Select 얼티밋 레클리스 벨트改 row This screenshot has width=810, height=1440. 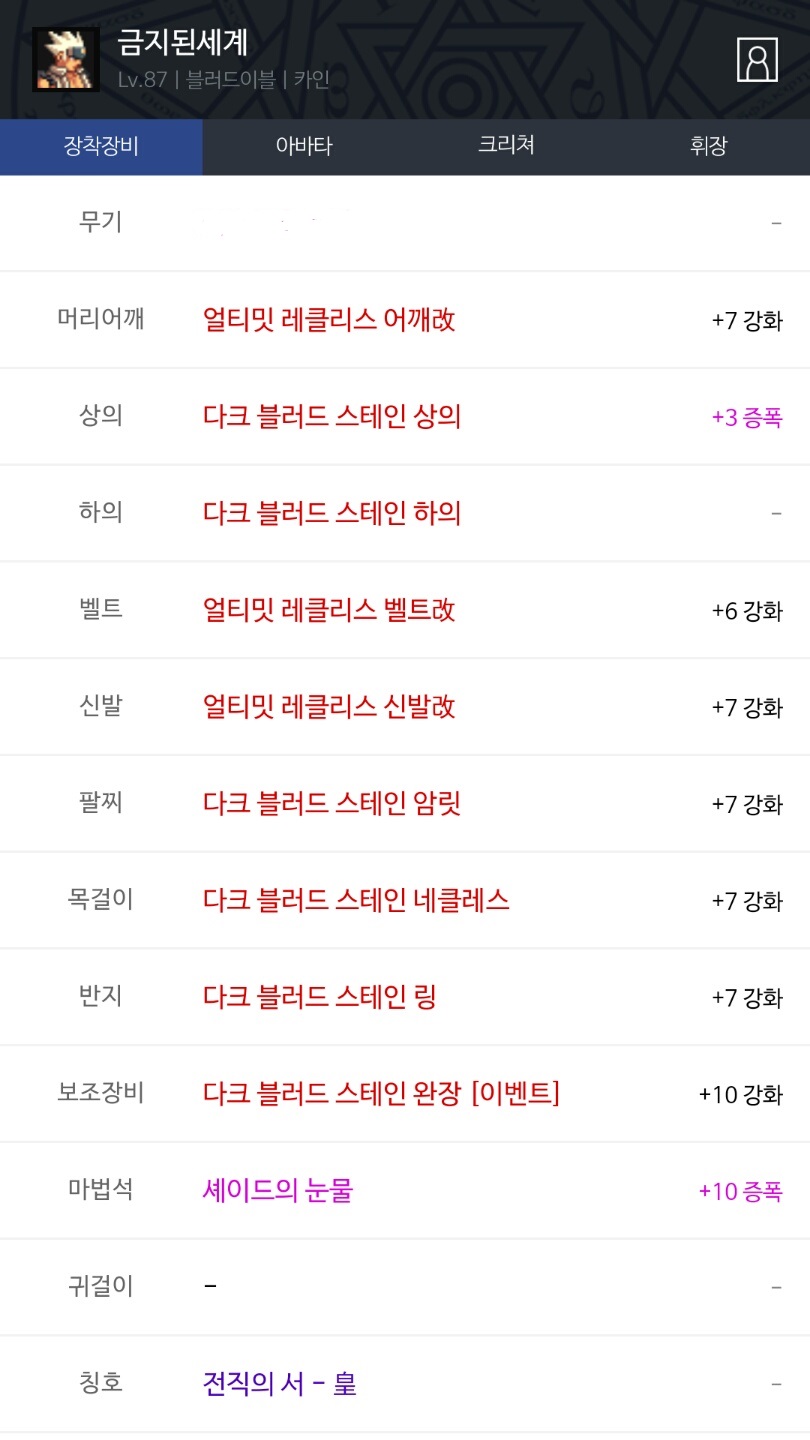point(329,610)
